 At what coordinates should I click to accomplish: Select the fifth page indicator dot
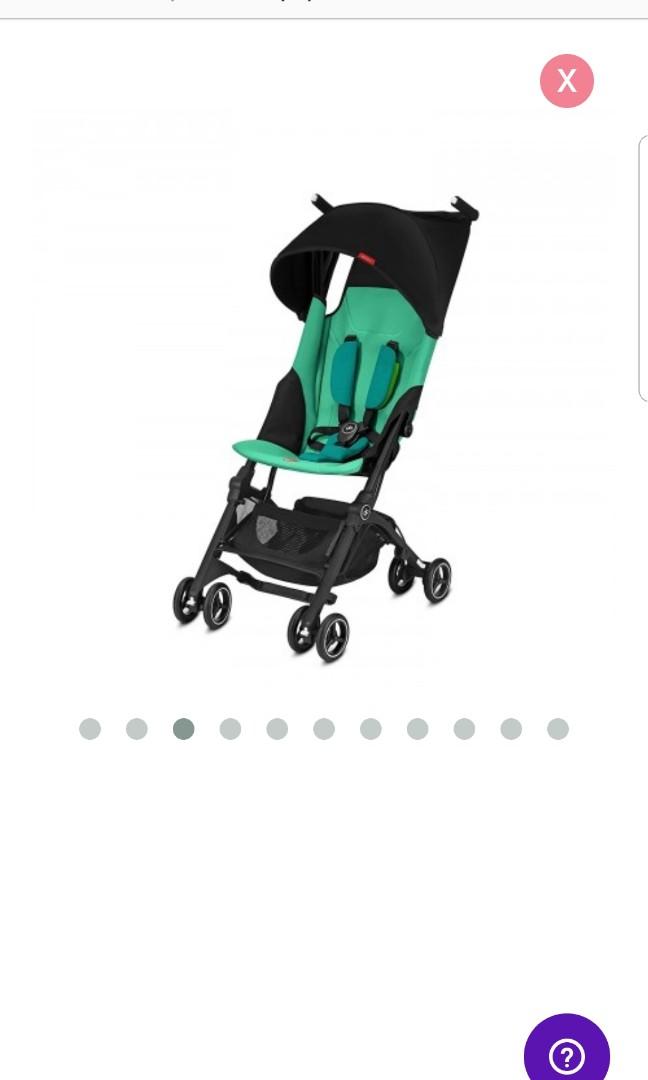pos(277,729)
